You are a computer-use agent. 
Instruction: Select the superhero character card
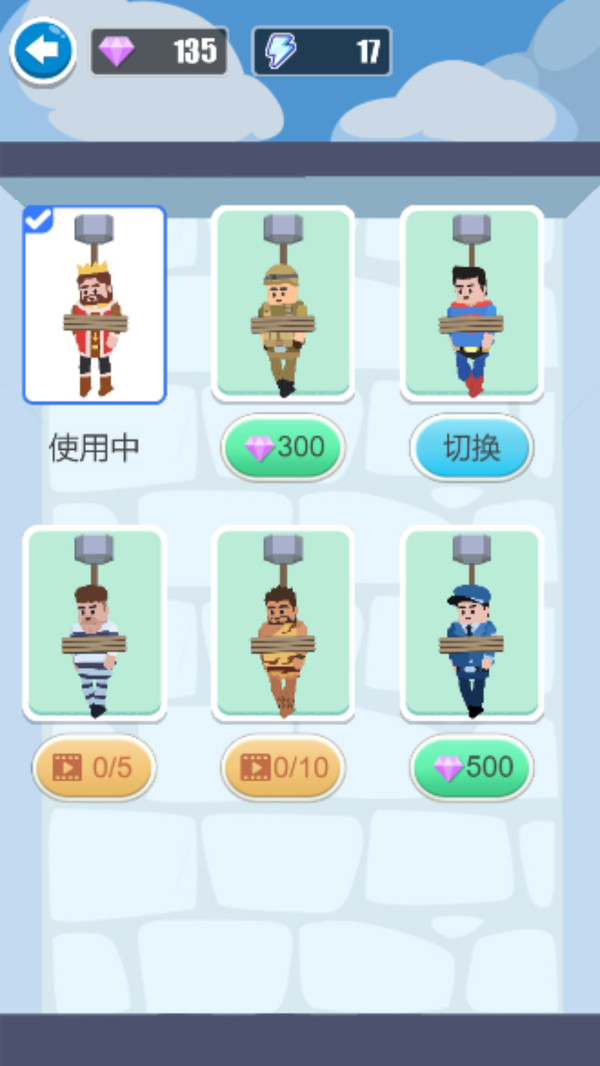[x=471, y=304]
